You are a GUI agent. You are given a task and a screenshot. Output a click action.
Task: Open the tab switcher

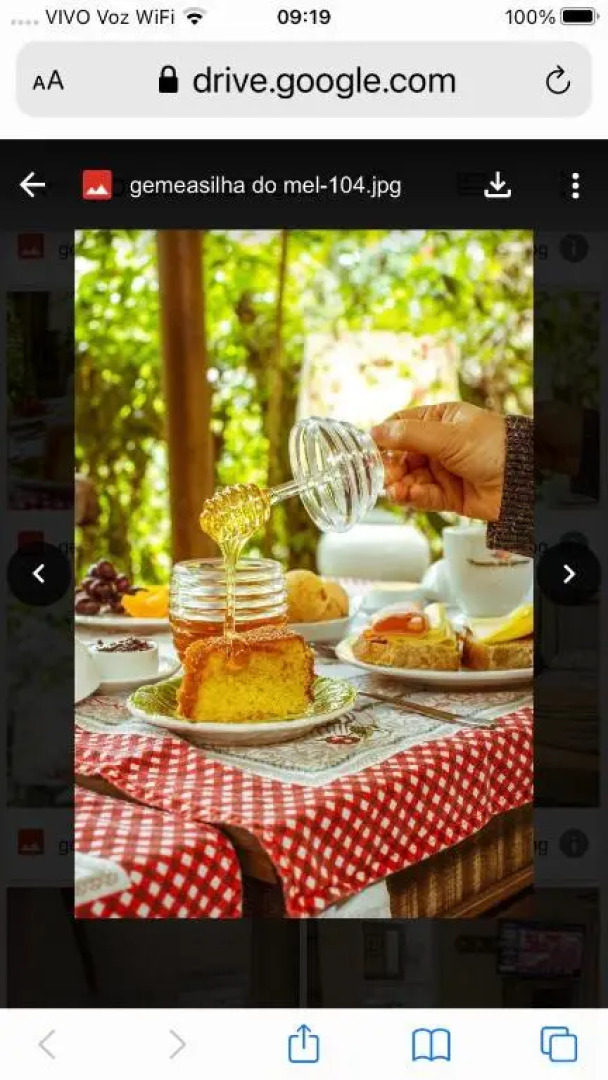point(558,1044)
